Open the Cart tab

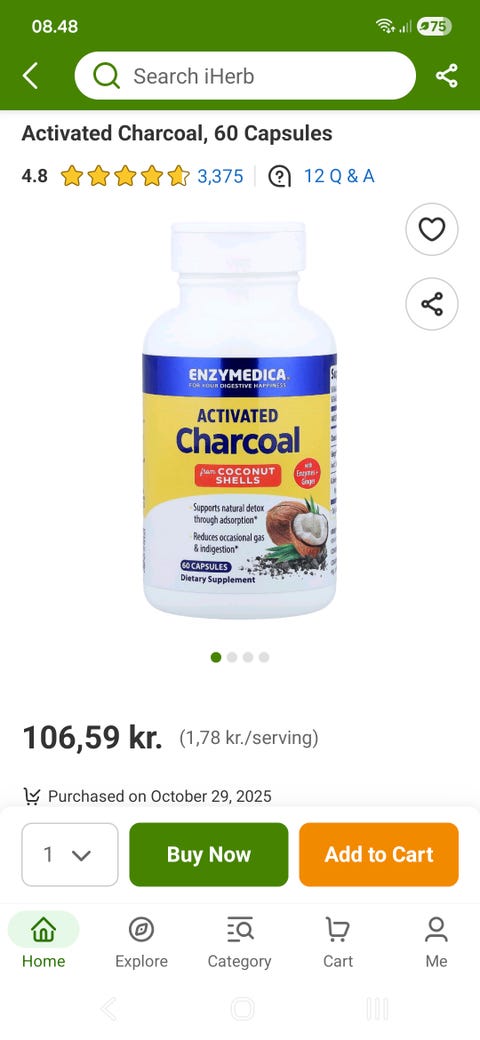(337, 942)
